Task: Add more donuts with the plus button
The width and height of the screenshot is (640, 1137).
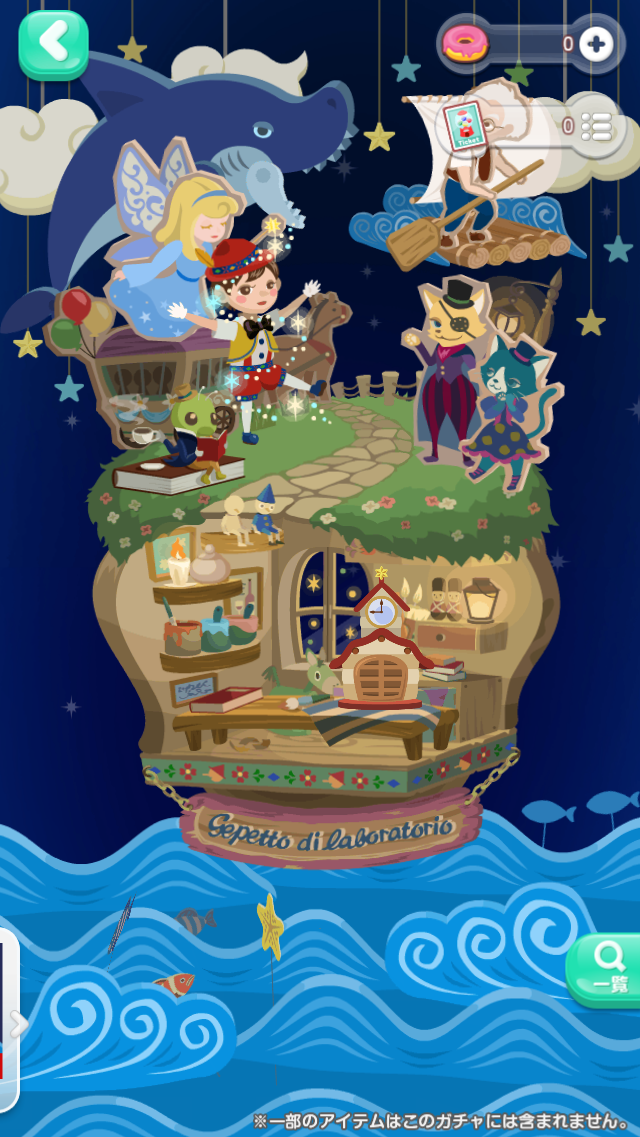Action: (x=596, y=44)
